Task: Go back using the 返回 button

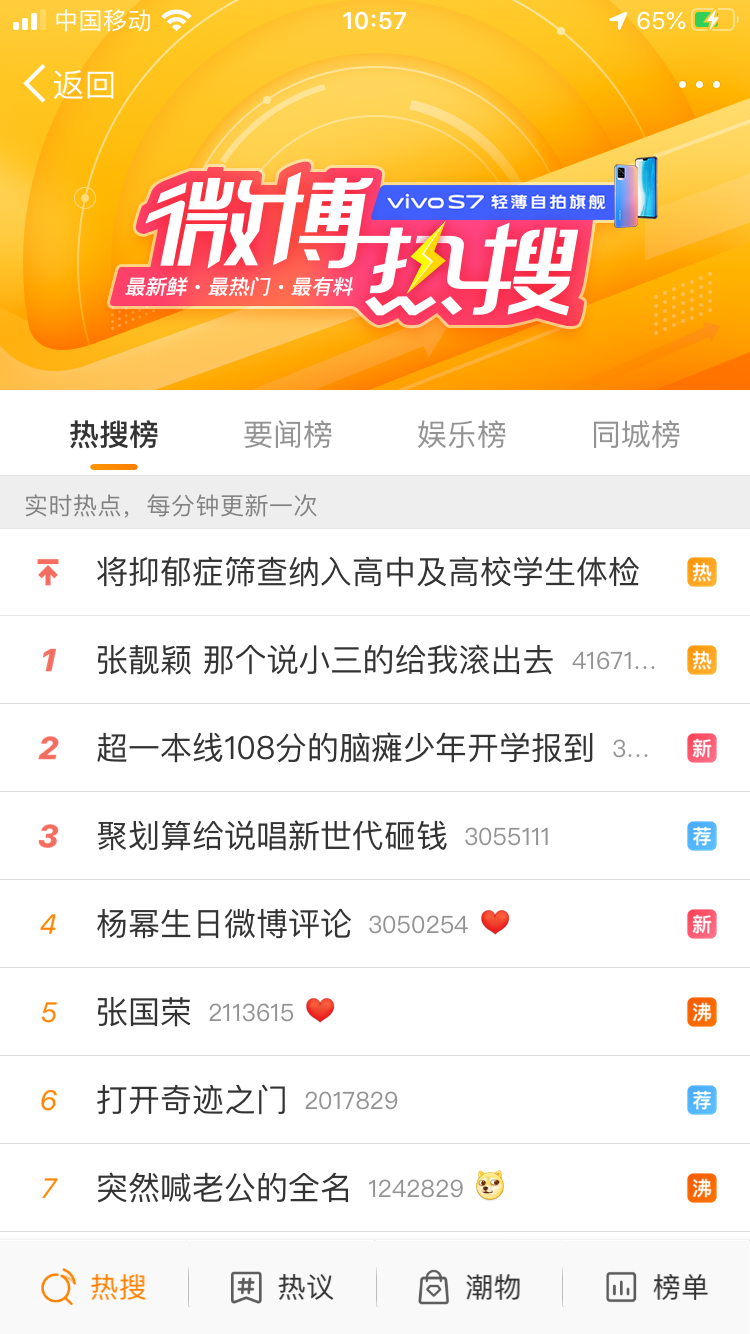Action: tap(70, 85)
